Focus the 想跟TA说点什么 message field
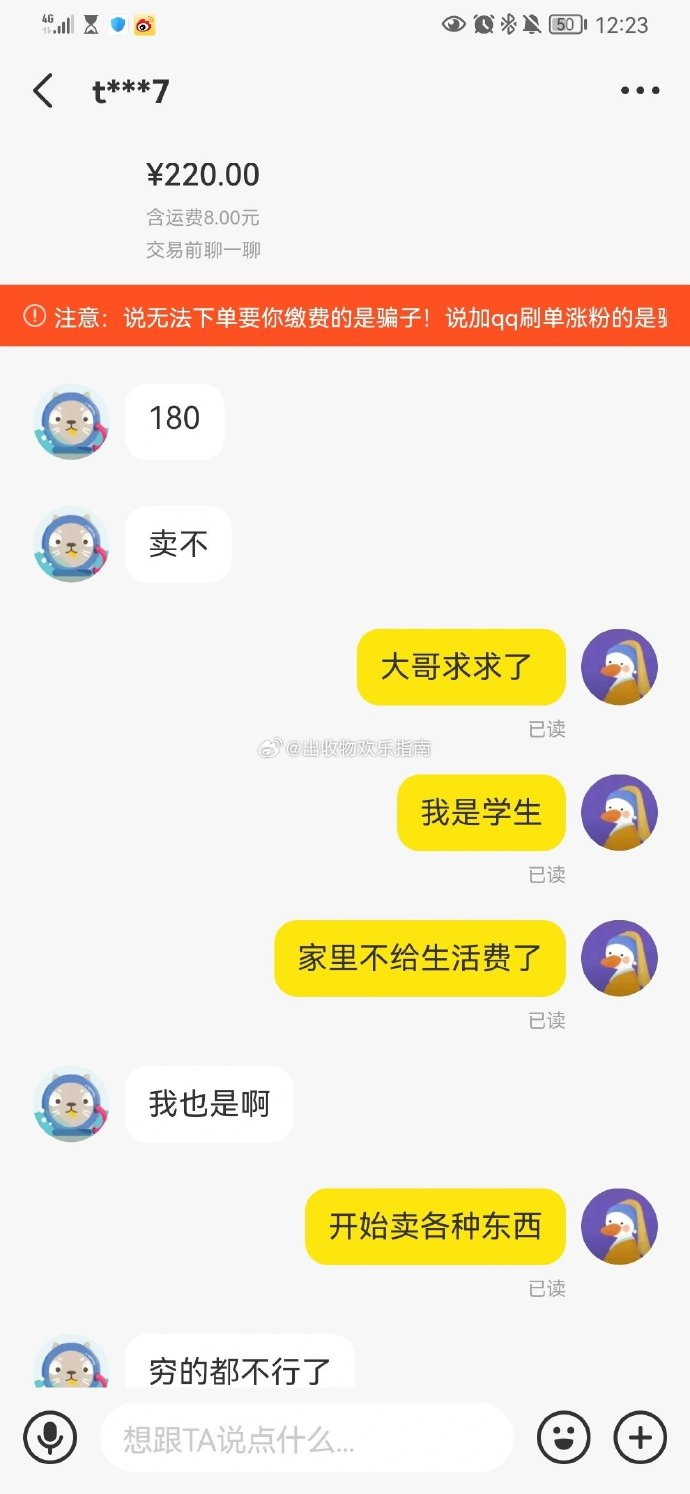 click(x=305, y=1439)
